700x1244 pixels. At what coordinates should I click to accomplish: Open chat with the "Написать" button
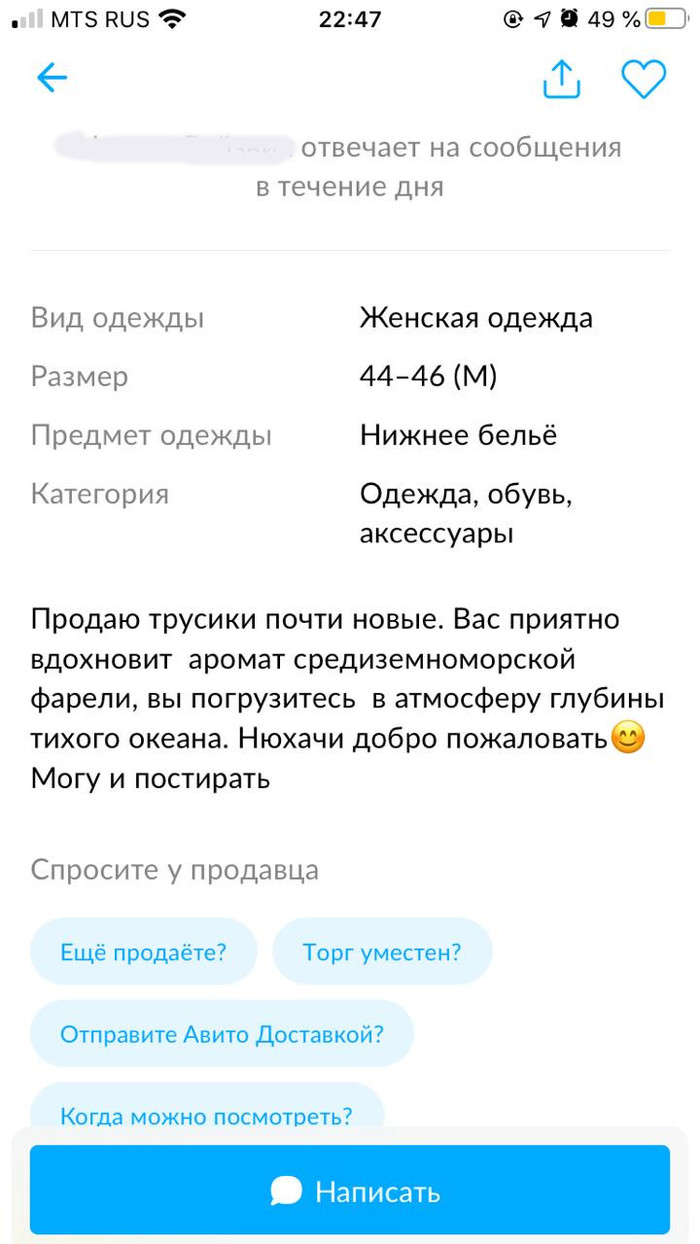350,1190
